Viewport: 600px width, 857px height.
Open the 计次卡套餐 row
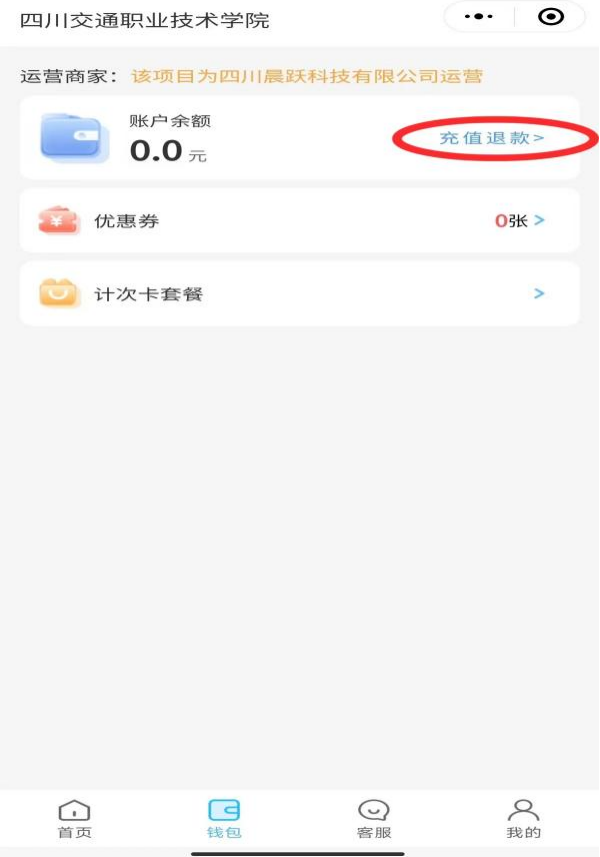pyautogui.click(x=299, y=294)
